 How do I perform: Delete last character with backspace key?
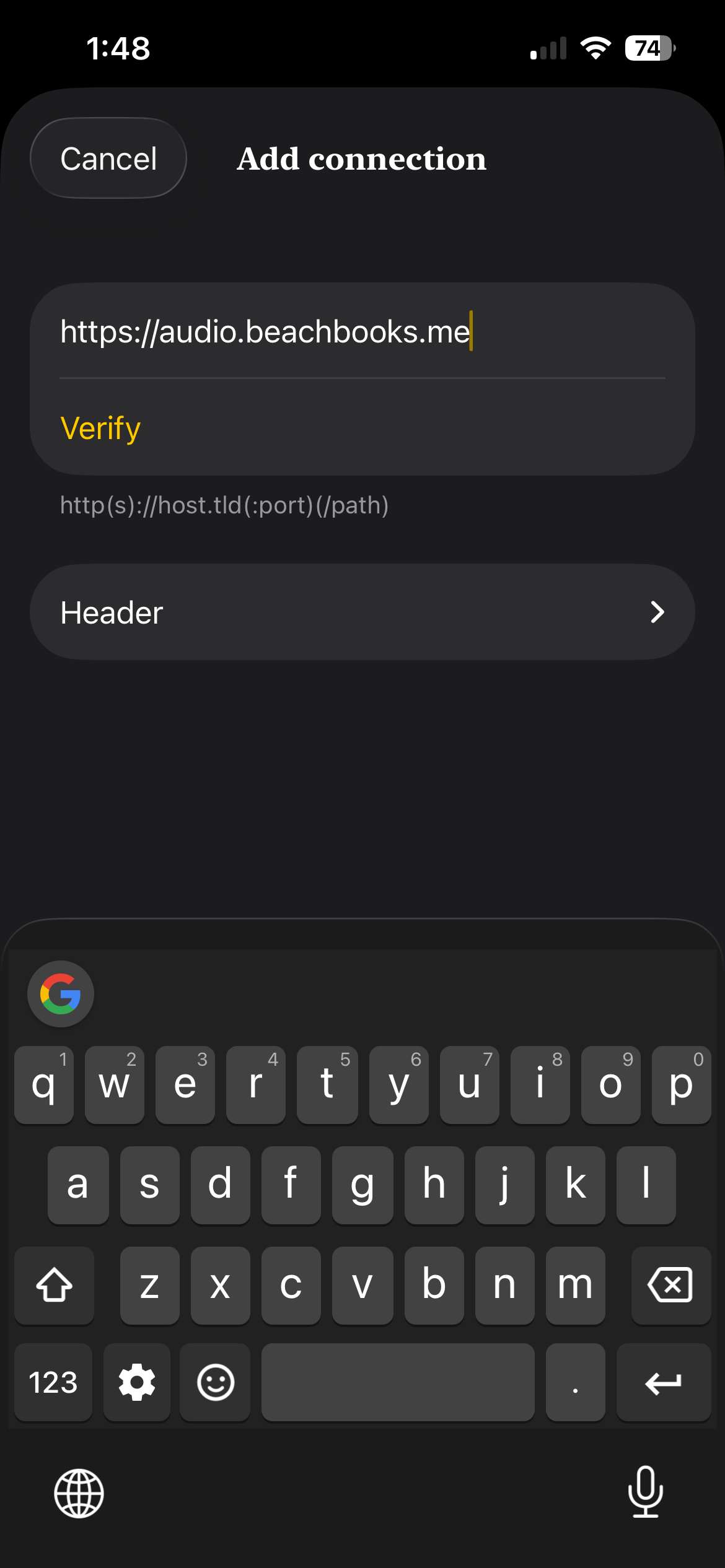point(670,1285)
